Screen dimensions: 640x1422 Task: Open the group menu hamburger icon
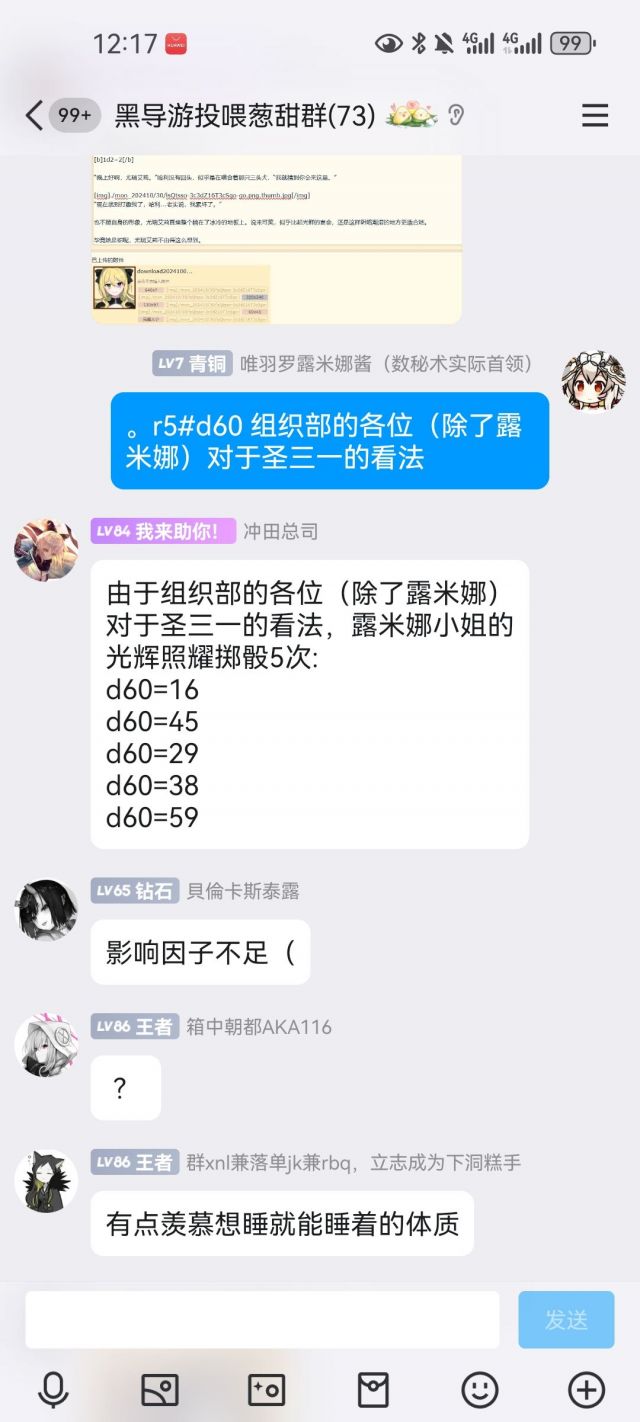(x=595, y=115)
